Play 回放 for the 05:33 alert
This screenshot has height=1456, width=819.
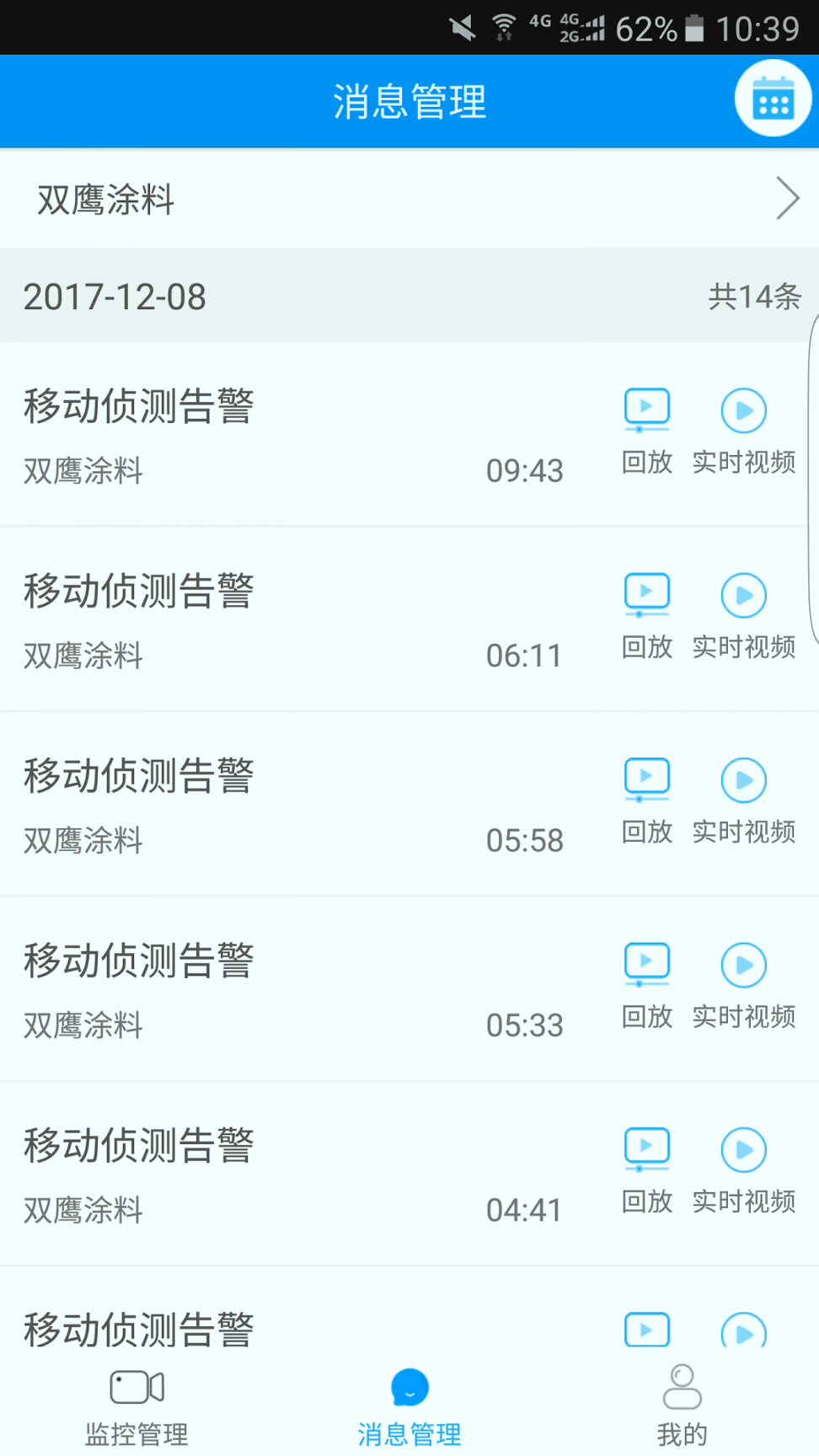tap(647, 982)
